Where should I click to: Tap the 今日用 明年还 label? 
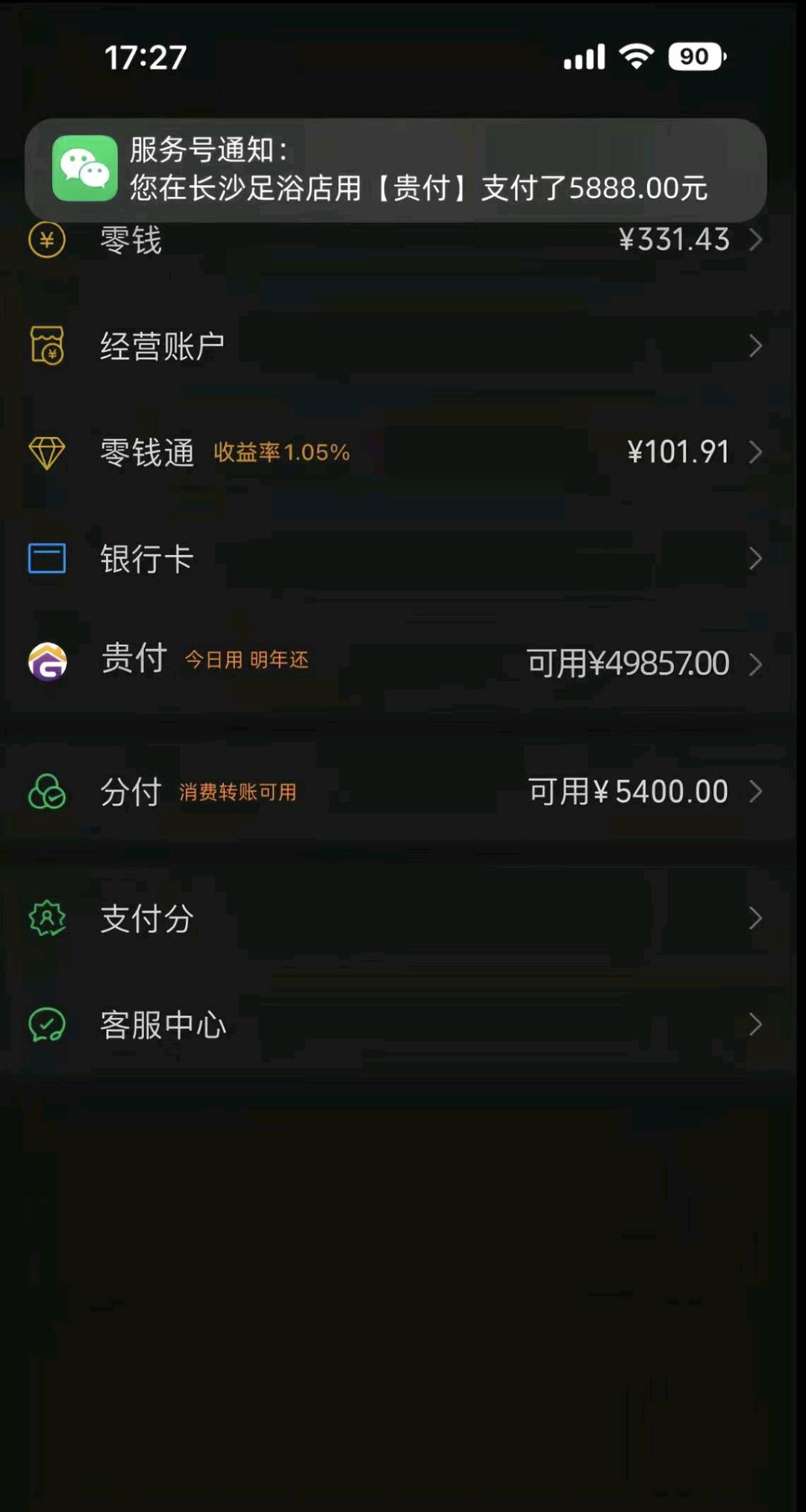coord(247,661)
